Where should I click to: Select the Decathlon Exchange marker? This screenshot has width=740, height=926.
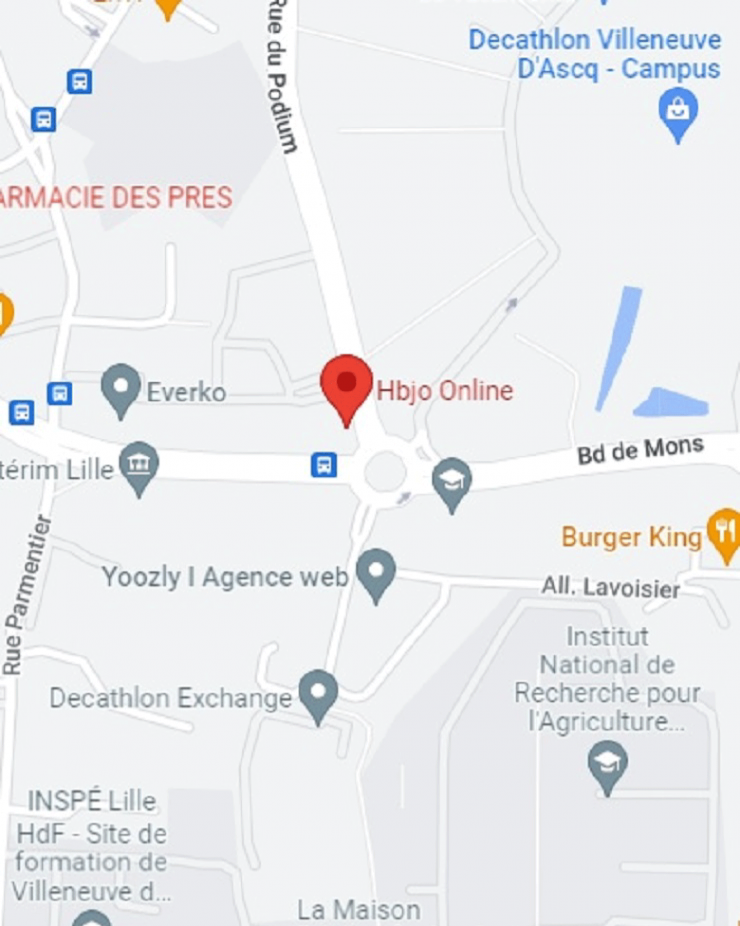(x=318, y=694)
